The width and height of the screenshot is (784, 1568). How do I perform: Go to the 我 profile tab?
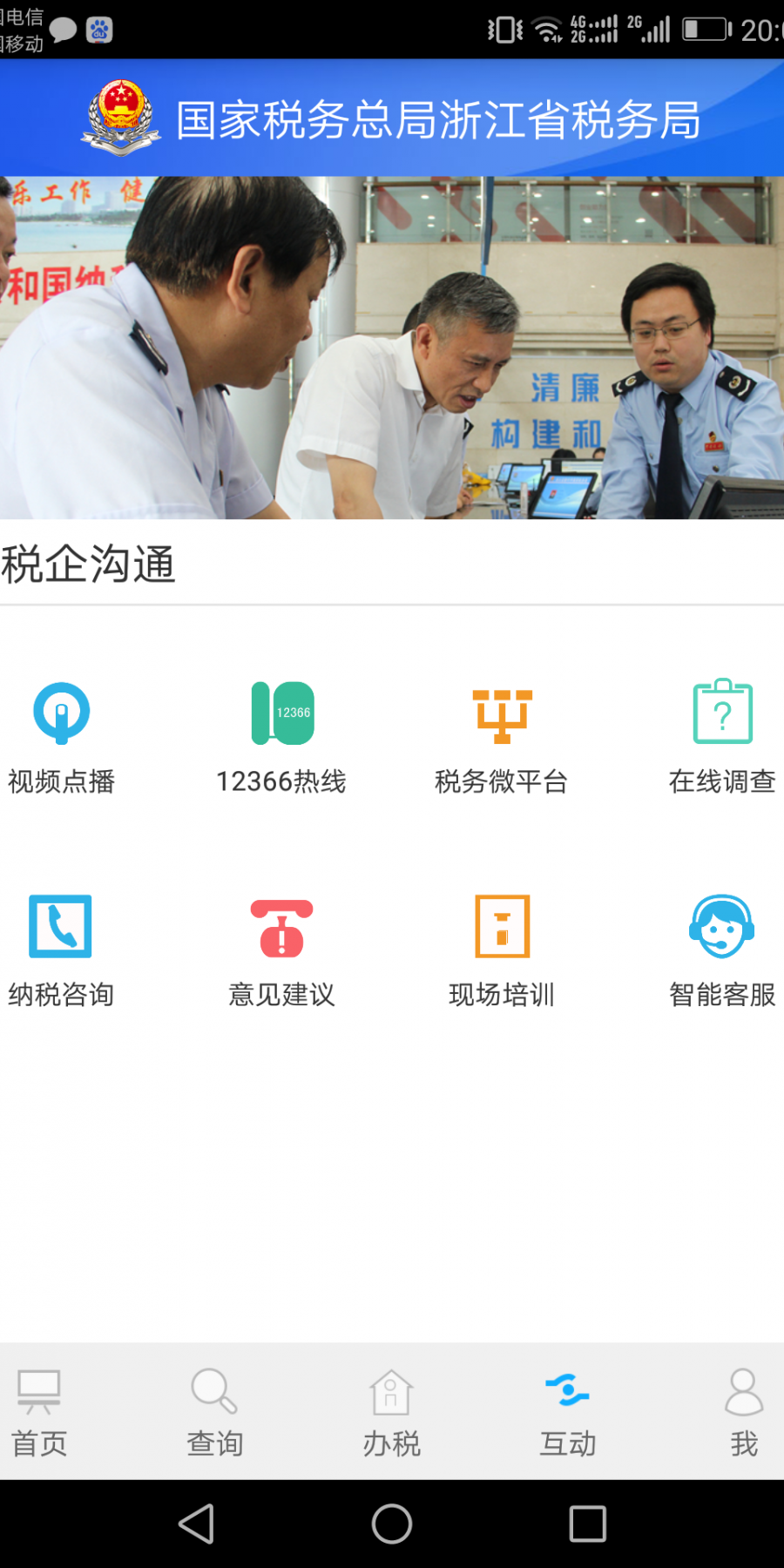pyautogui.click(x=744, y=1411)
